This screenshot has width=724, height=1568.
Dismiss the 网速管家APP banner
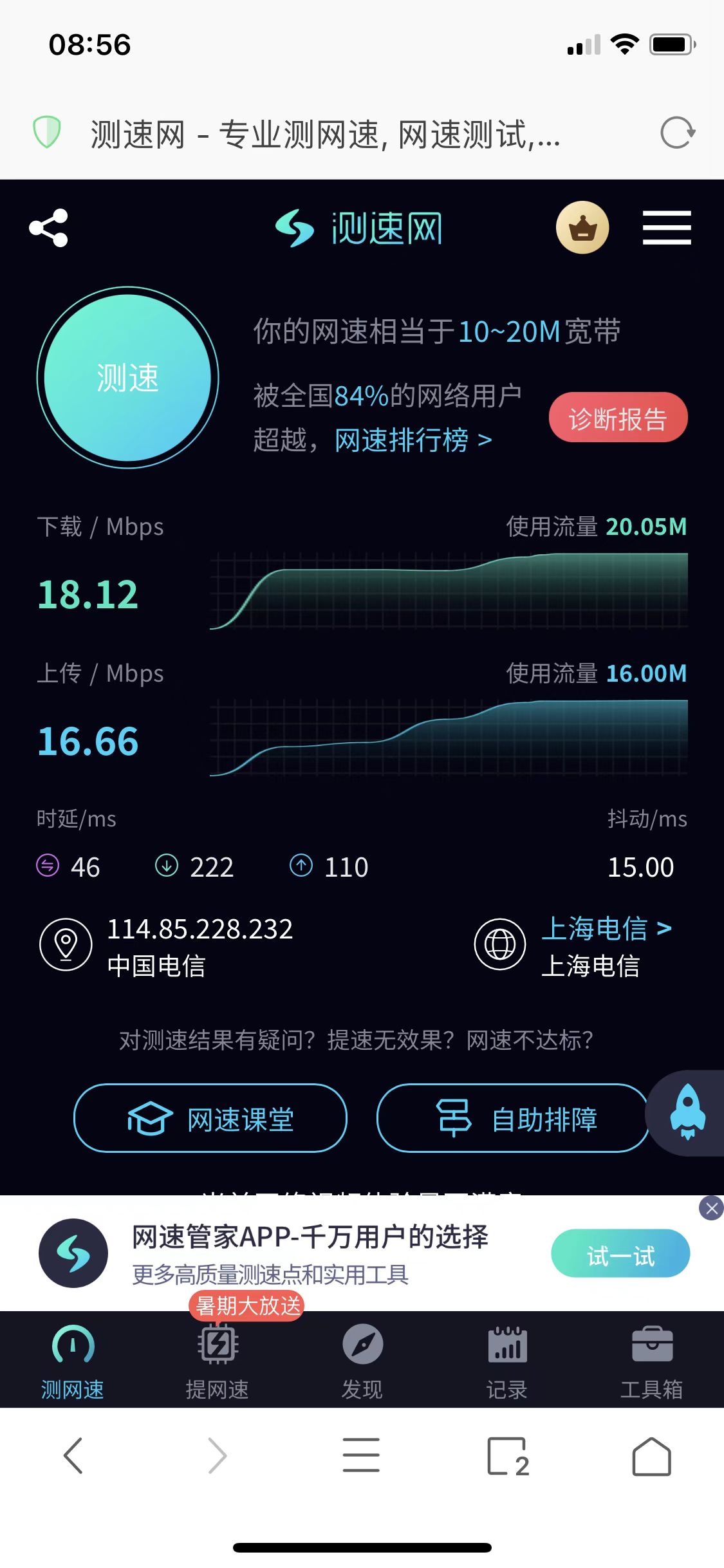click(711, 1208)
